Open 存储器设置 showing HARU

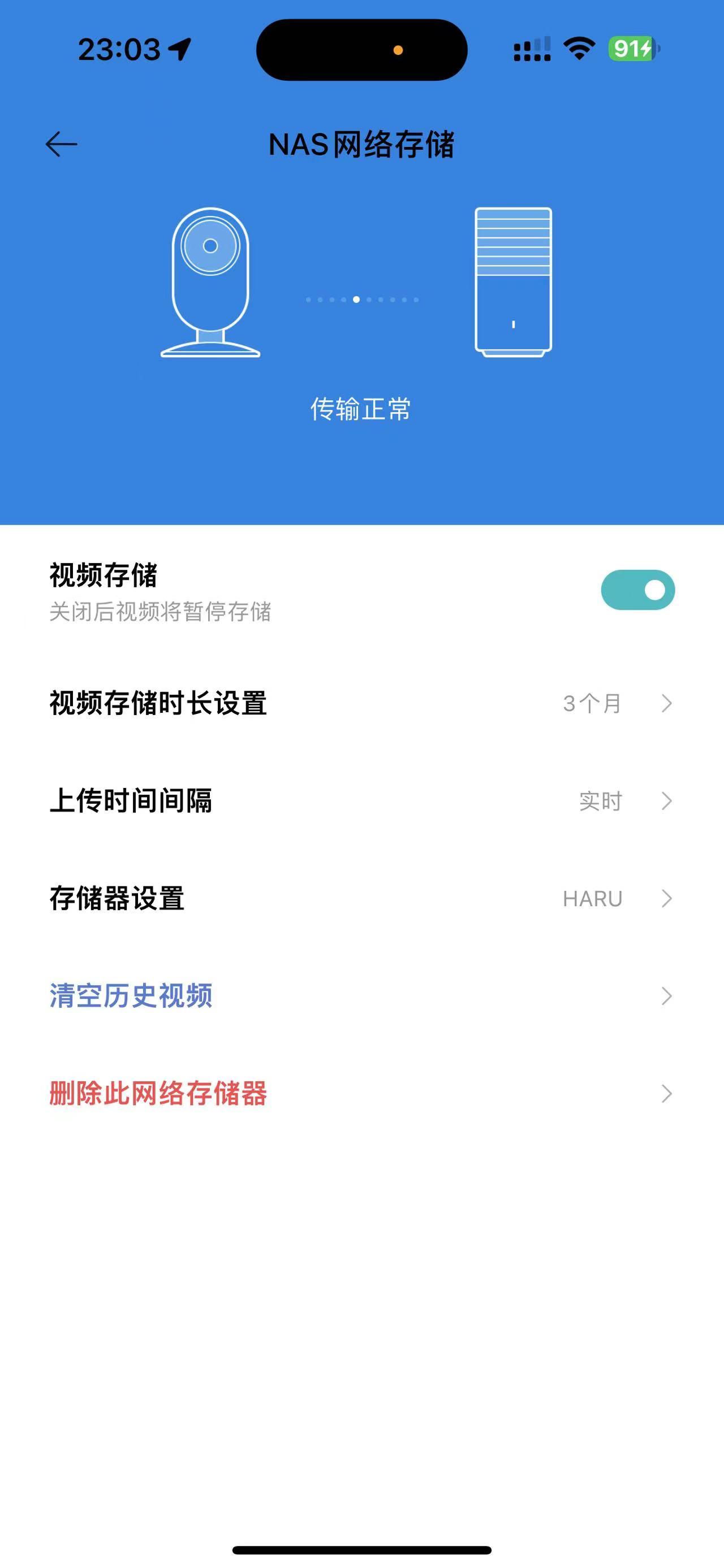pos(361,898)
